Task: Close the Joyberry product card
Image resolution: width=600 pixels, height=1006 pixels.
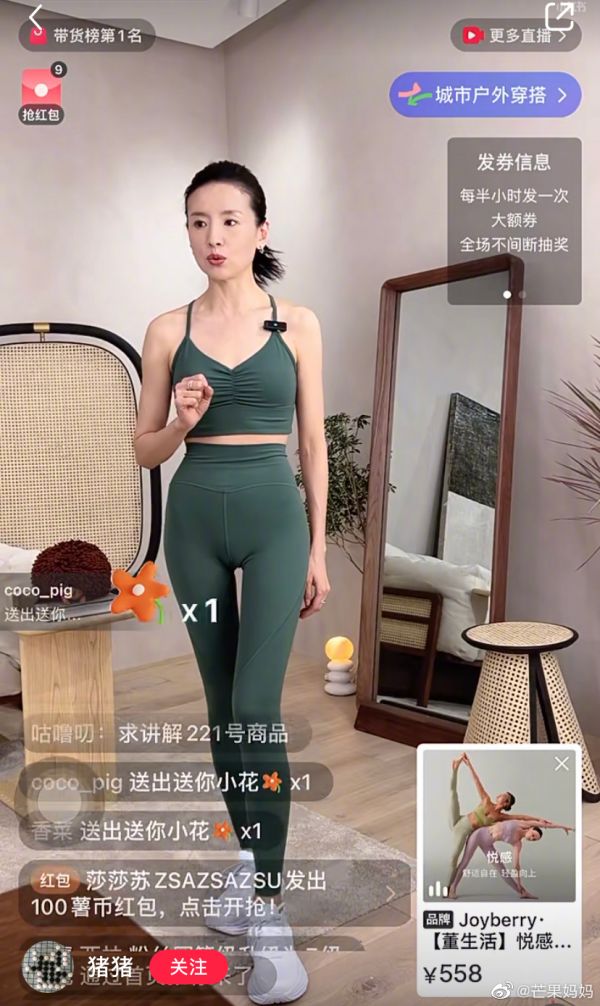Action: click(x=562, y=765)
